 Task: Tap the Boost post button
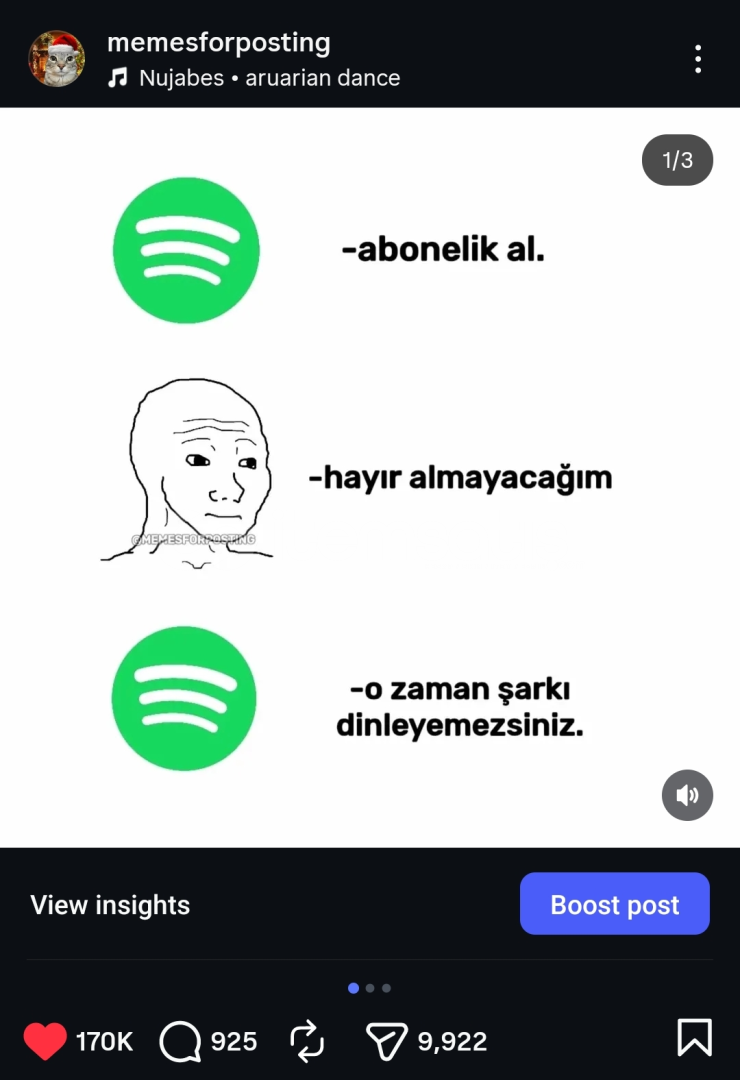pyautogui.click(x=614, y=904)
